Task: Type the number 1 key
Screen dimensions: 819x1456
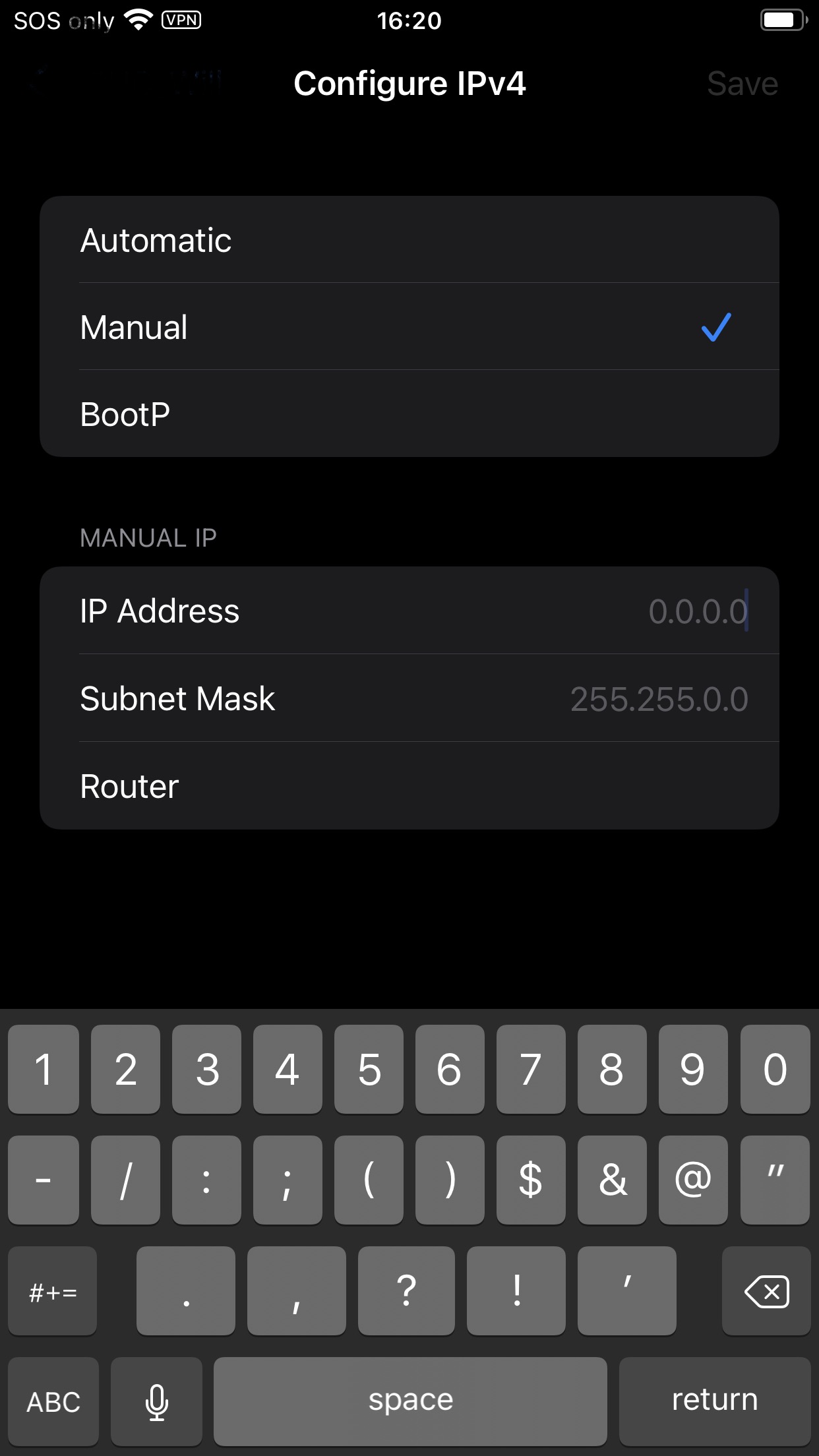Action: click(x=44, y=1069)
